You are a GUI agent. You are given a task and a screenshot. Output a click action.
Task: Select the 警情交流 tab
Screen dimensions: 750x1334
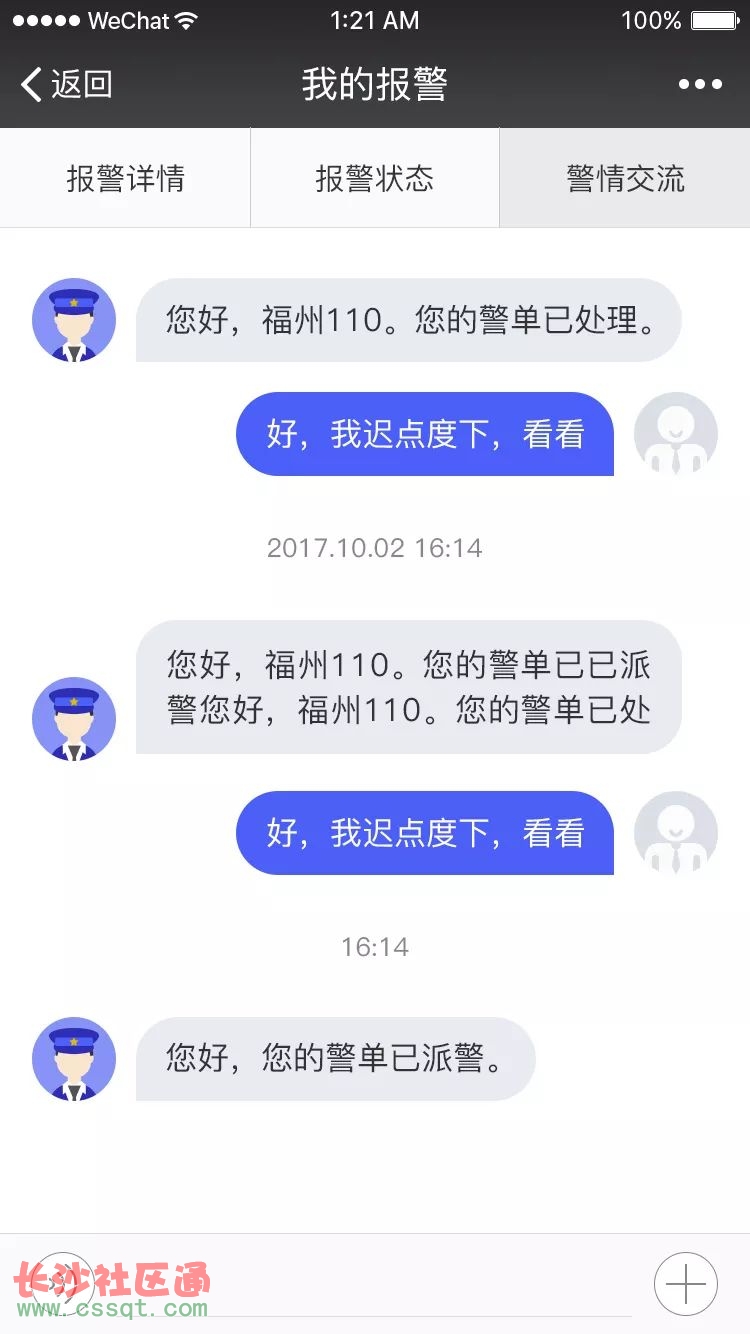(625, 179)
